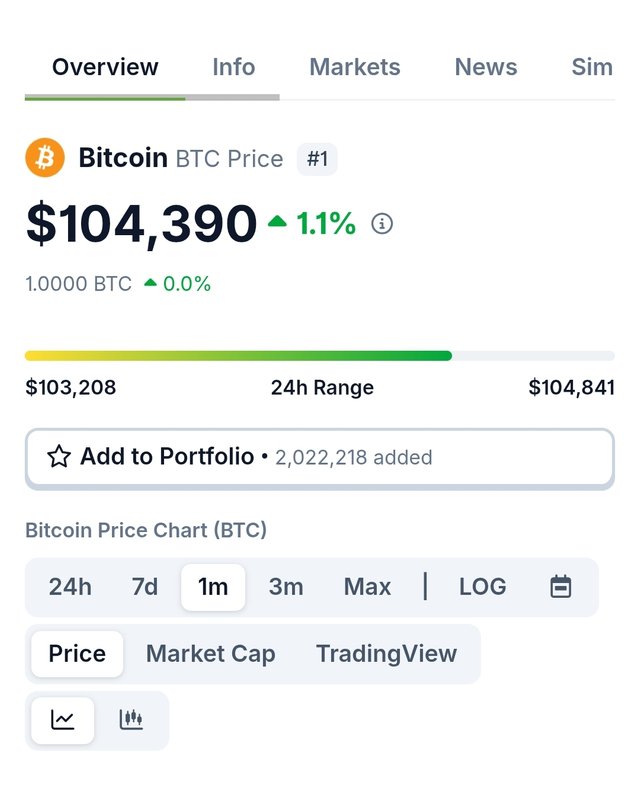Select the Overview tab

[105, 67]
